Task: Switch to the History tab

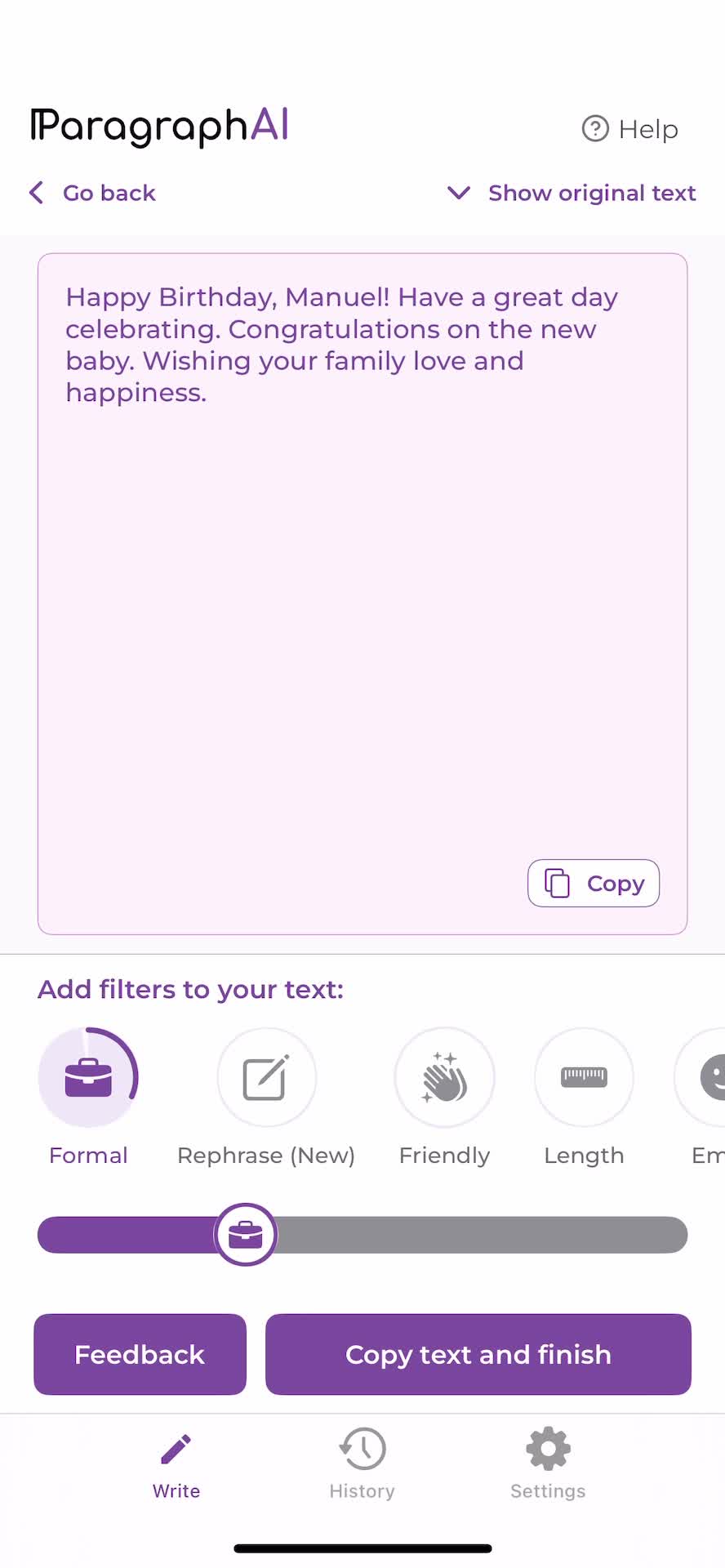Action: tap(362, 1466)
